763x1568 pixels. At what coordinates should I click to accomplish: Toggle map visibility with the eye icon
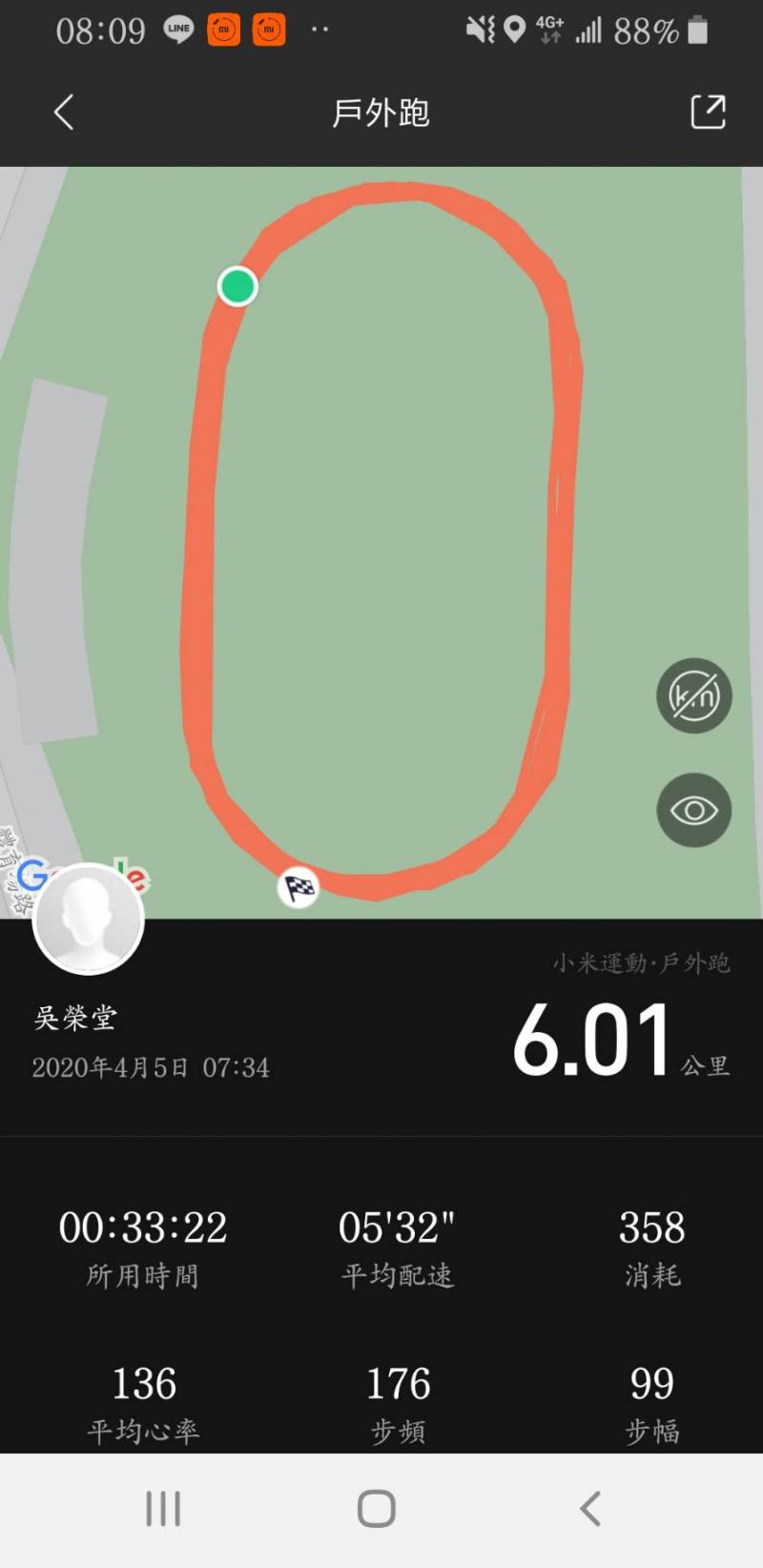pos(693,811)
